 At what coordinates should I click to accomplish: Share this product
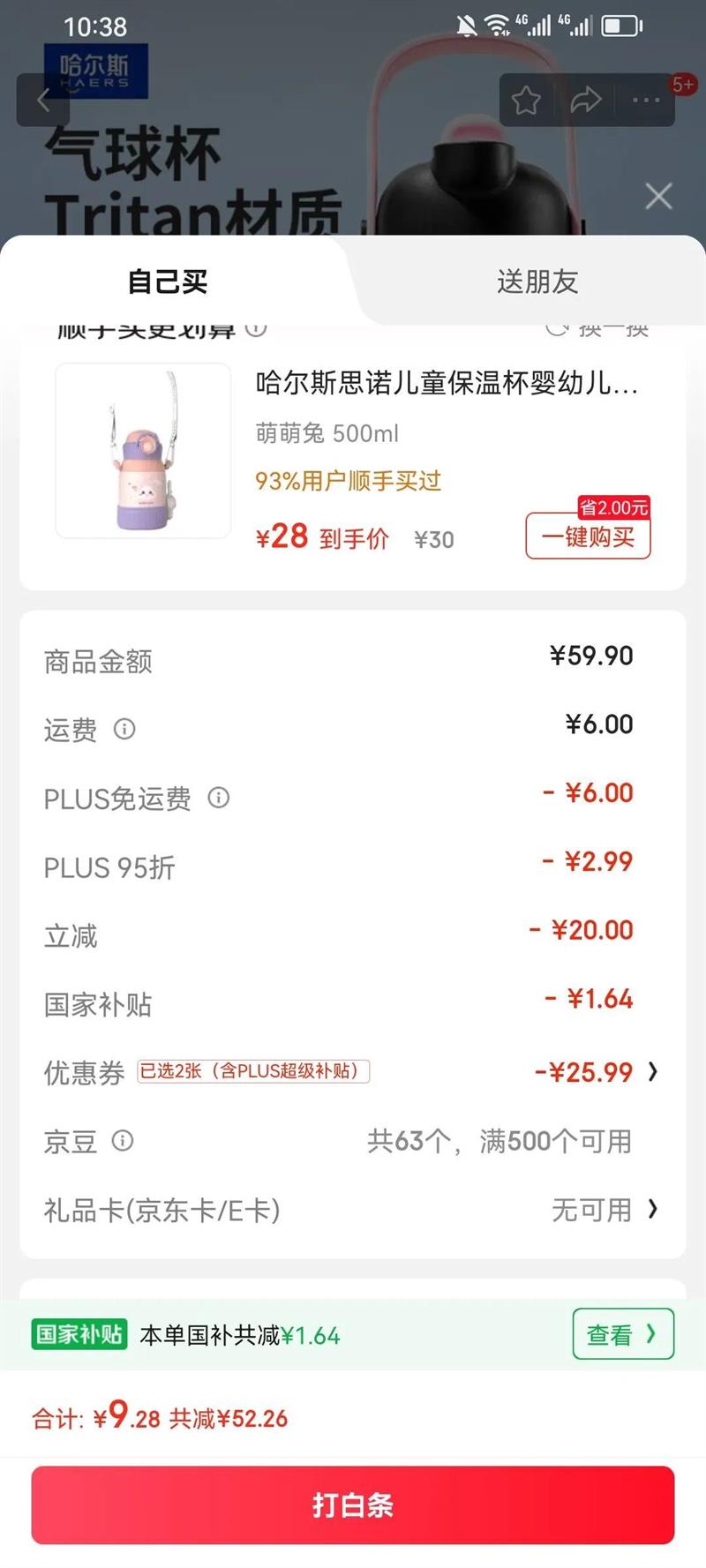(585, 101)
